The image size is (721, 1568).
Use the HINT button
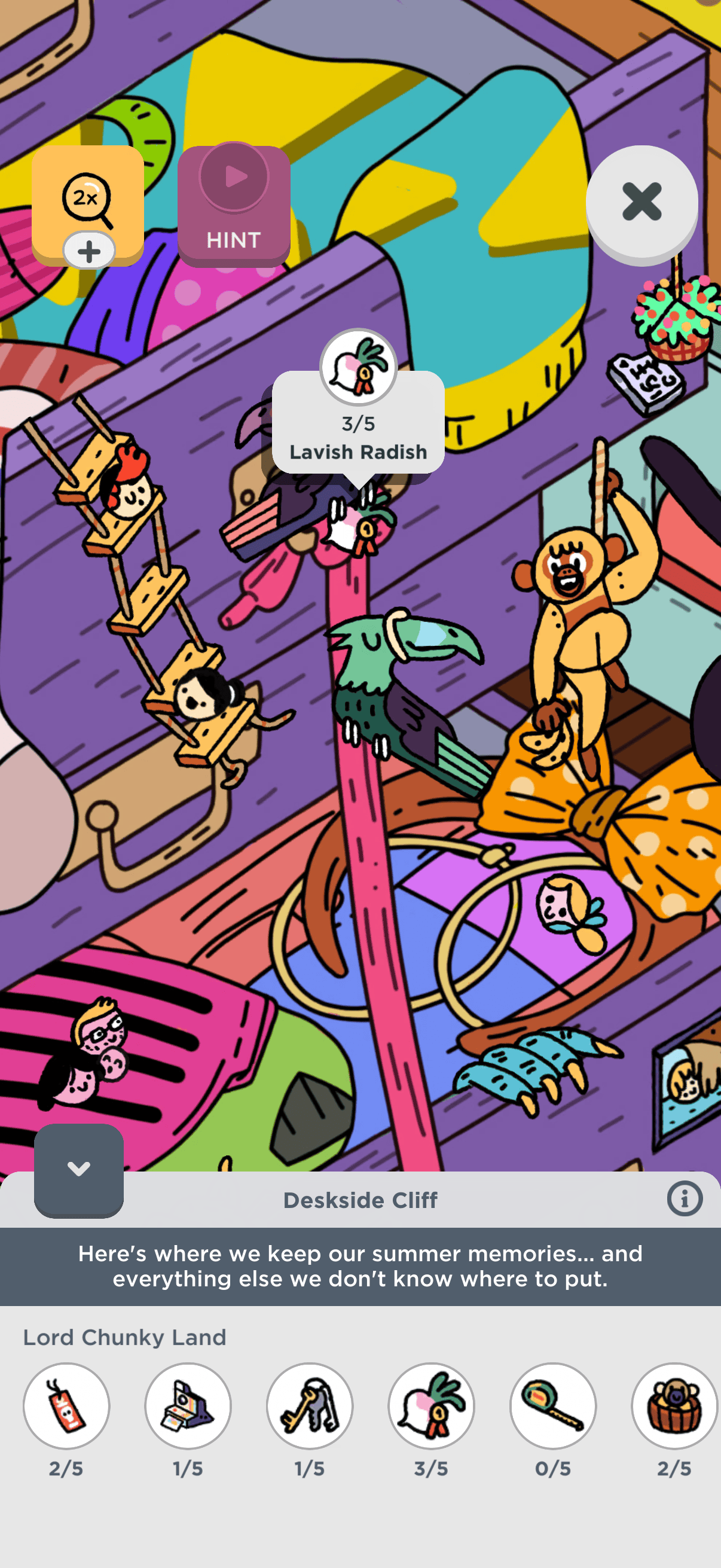tap(234, 206)
